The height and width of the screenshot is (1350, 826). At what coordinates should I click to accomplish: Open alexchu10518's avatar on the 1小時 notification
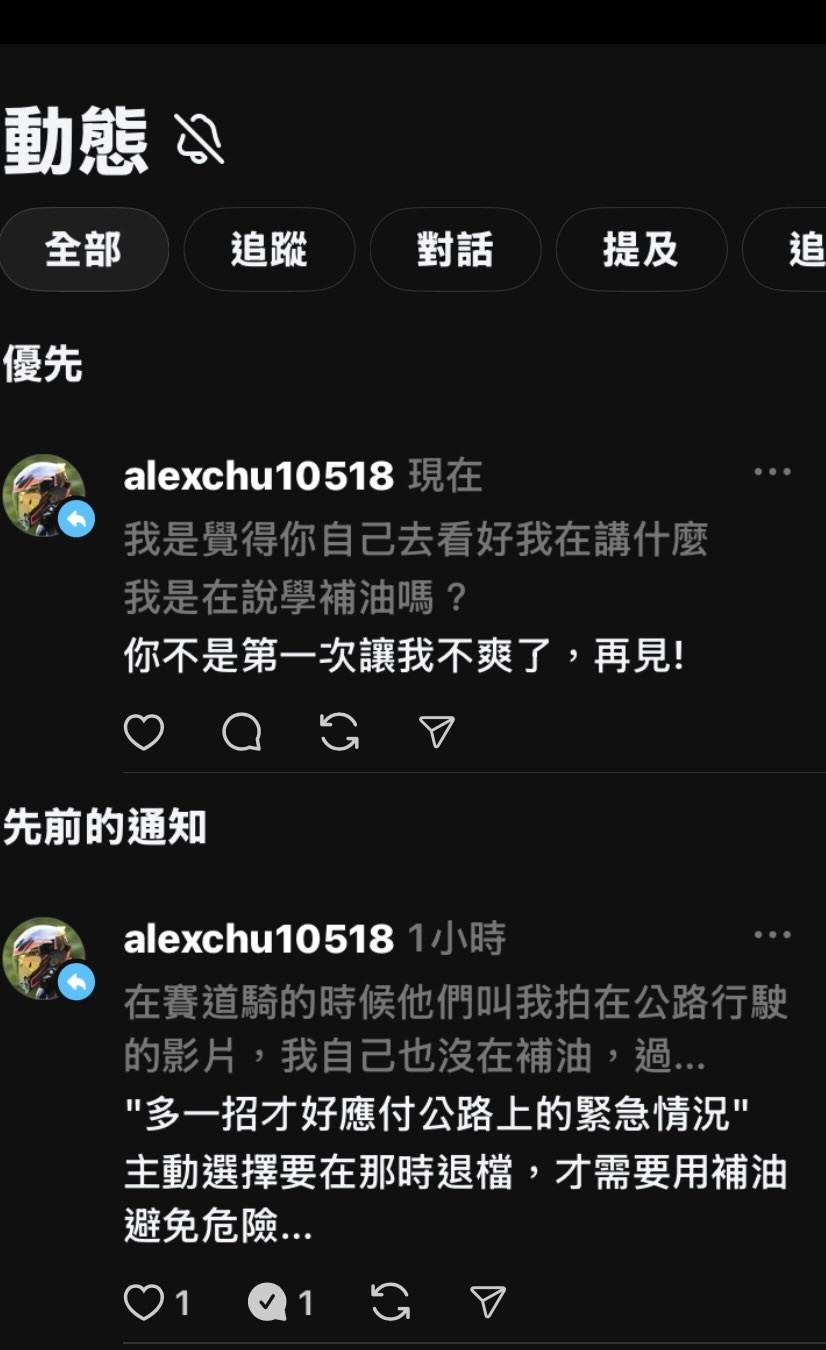(x=44, y=958)
